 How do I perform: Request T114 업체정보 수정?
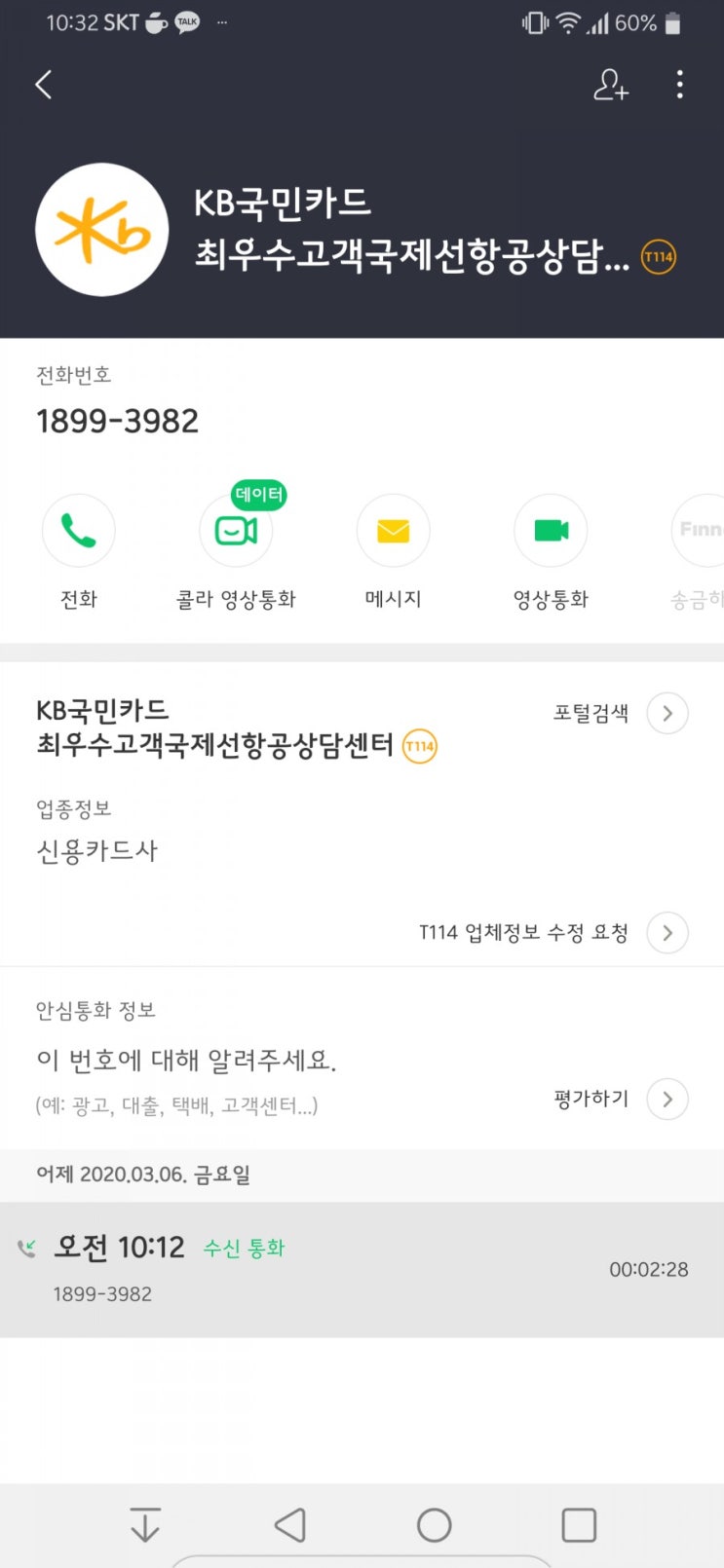667,933
